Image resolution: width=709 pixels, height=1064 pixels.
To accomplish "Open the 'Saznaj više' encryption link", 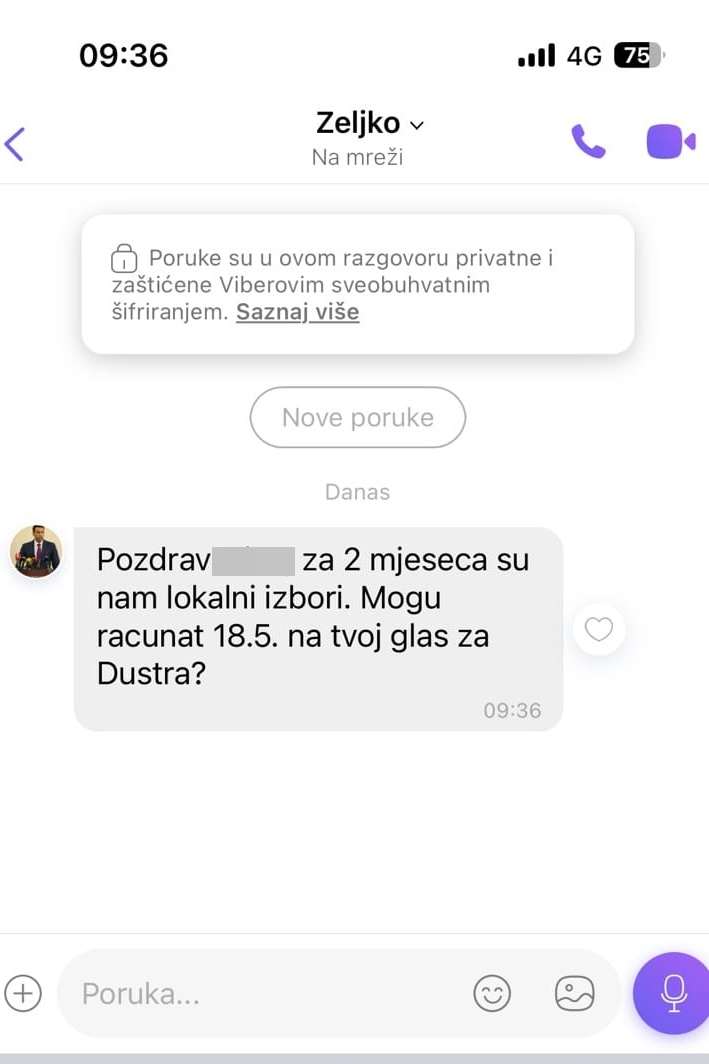I will 297,312.
